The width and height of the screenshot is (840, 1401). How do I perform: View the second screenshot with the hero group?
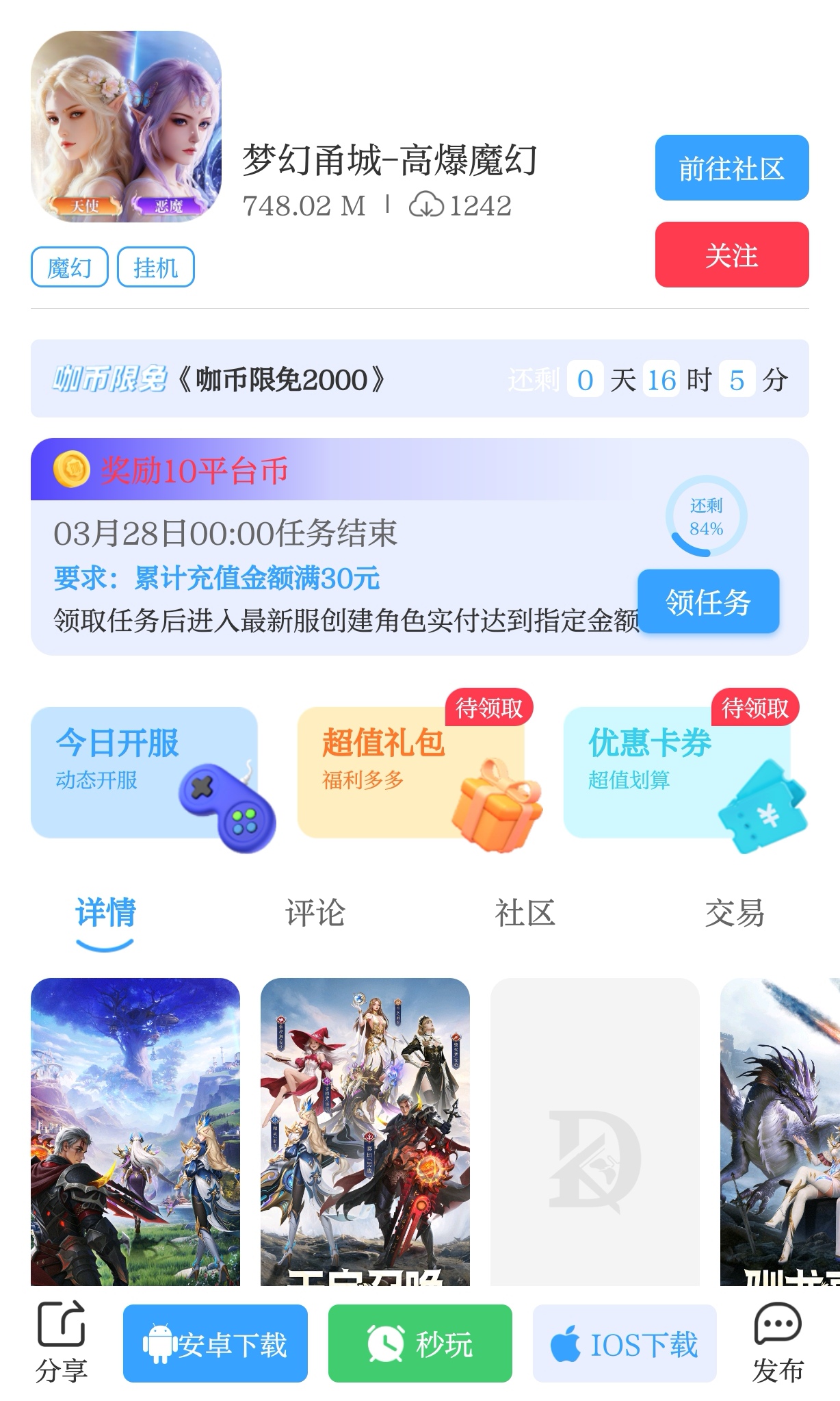click(x=365, y=1131)
